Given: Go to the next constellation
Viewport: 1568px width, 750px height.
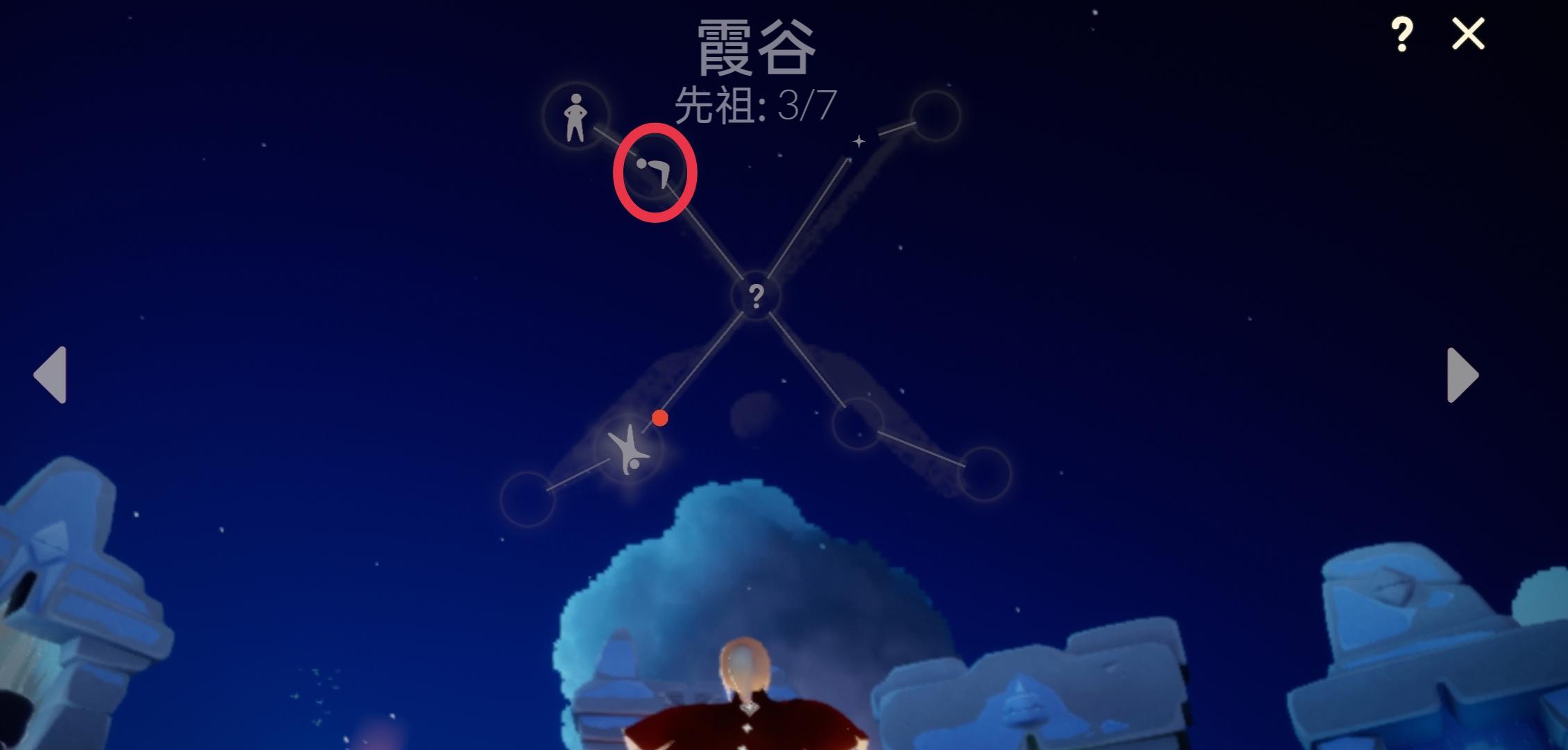Looking at the screenshot, I should (1462, 375).
